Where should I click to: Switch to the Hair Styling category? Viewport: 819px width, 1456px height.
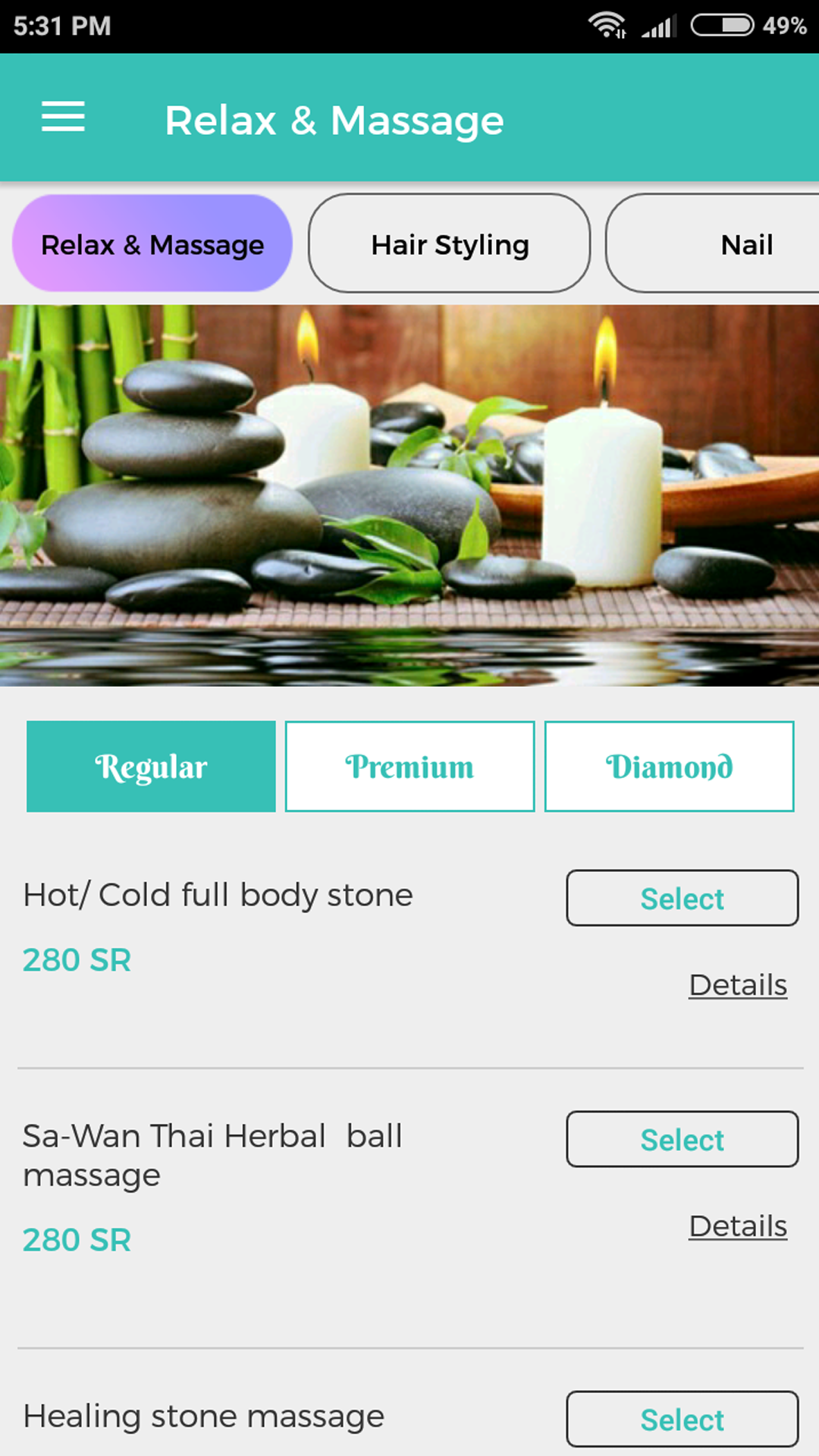pyautogui.click(x=449, y=244)
